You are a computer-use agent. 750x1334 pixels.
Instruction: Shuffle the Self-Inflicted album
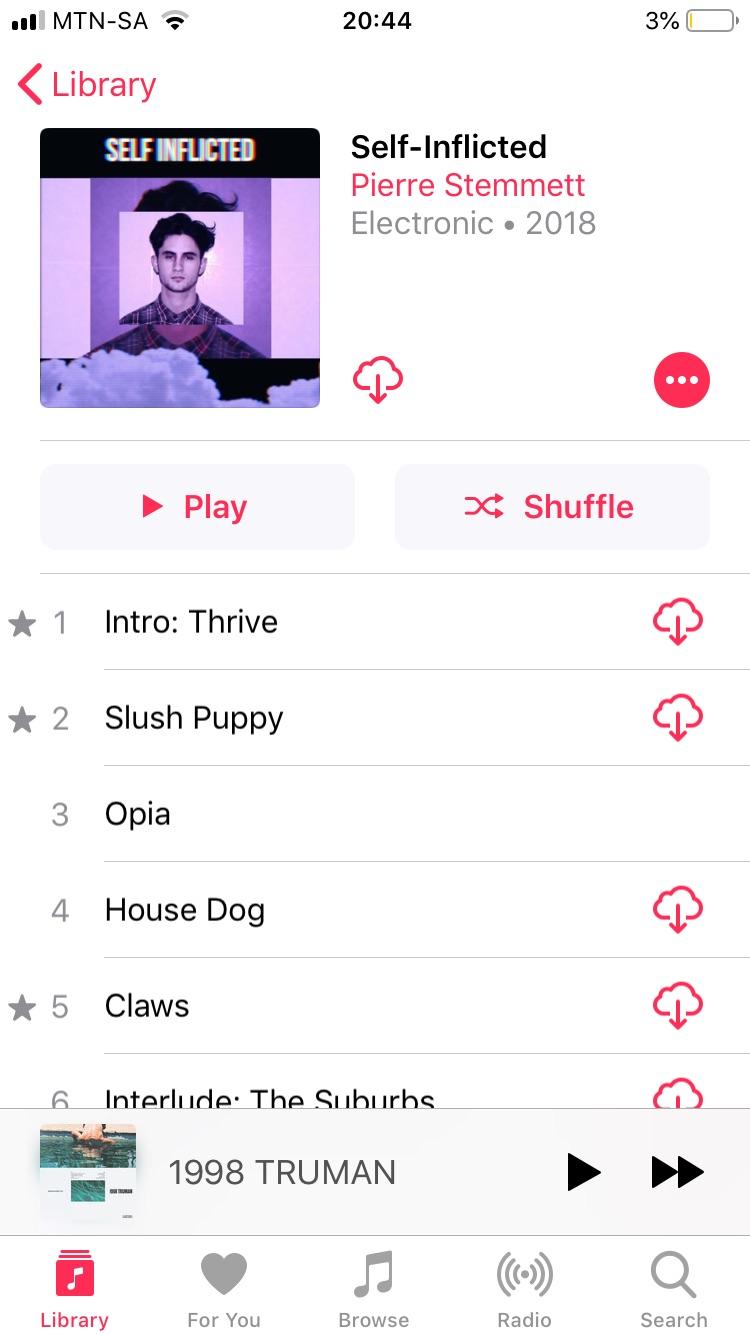point(551,506)
